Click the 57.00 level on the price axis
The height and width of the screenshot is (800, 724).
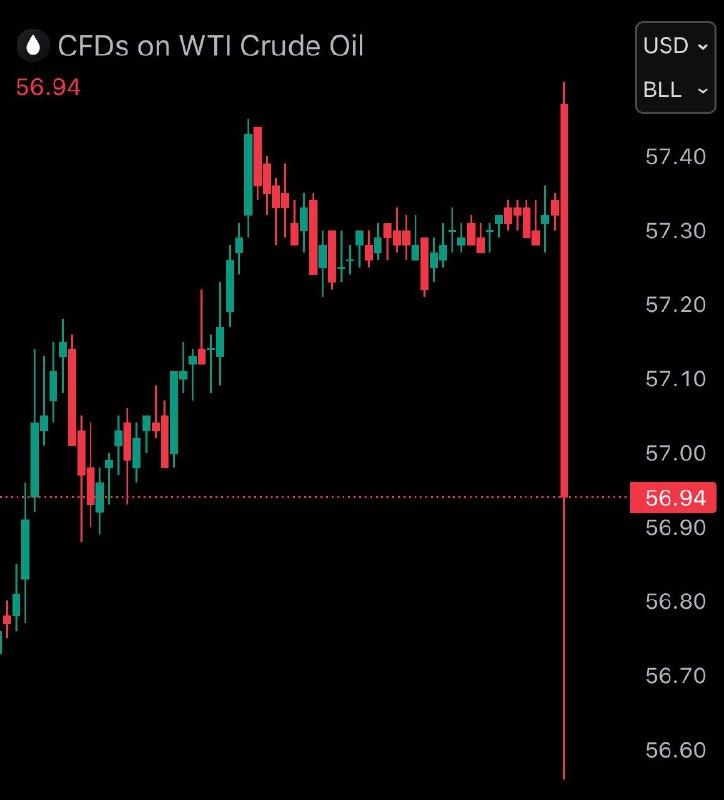tap(674, 453)
